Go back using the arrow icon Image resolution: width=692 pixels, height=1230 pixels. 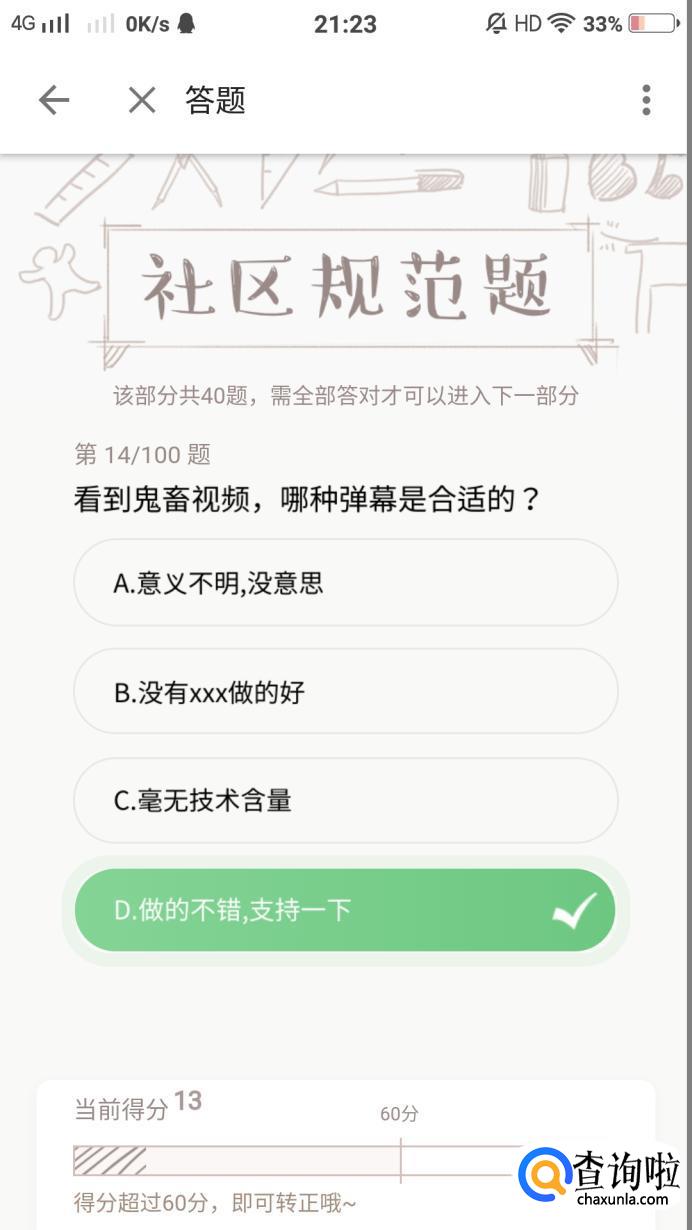[54, 100]
